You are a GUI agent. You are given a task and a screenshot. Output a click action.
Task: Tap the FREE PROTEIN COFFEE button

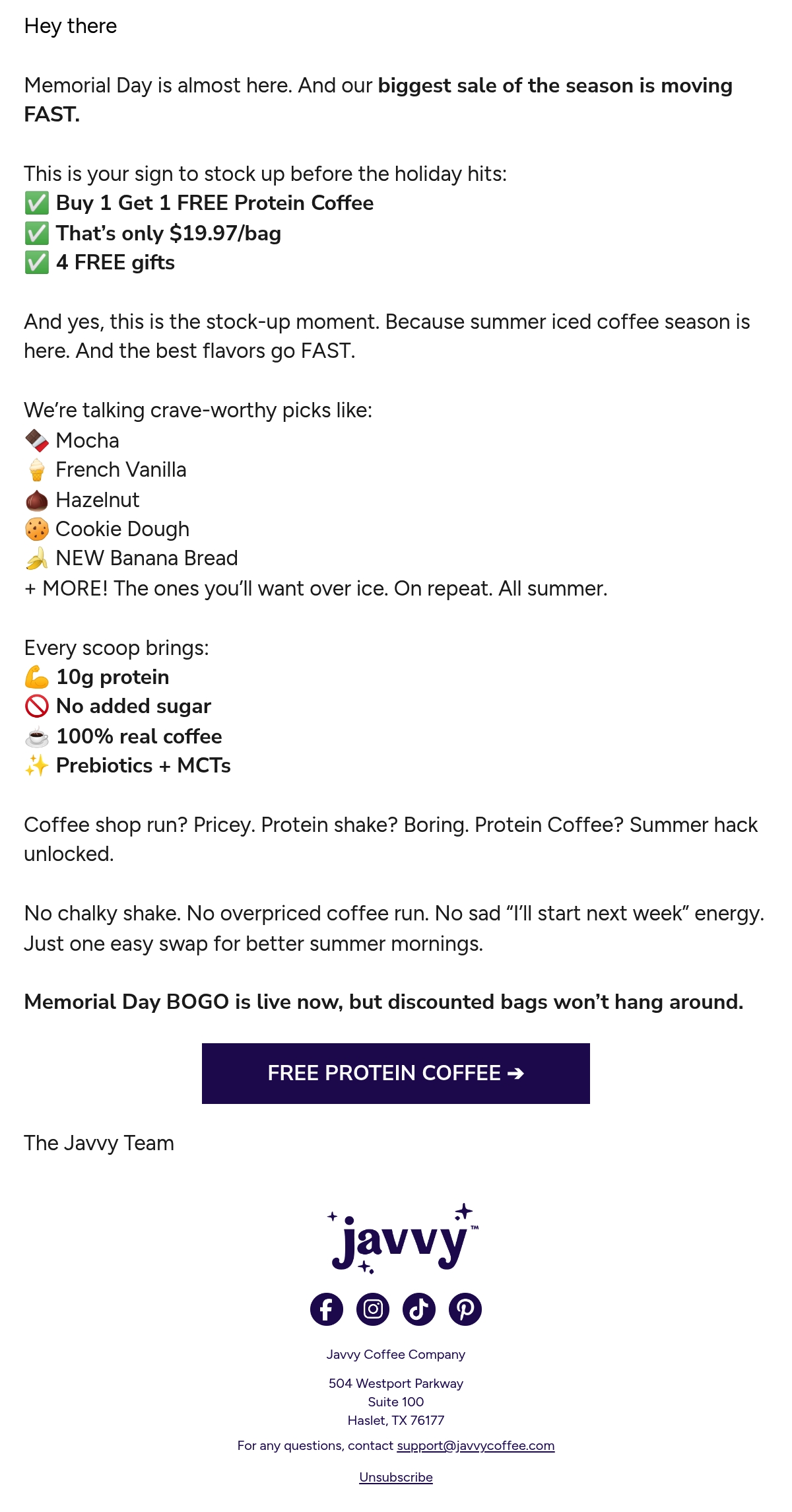pos(396,1073)
